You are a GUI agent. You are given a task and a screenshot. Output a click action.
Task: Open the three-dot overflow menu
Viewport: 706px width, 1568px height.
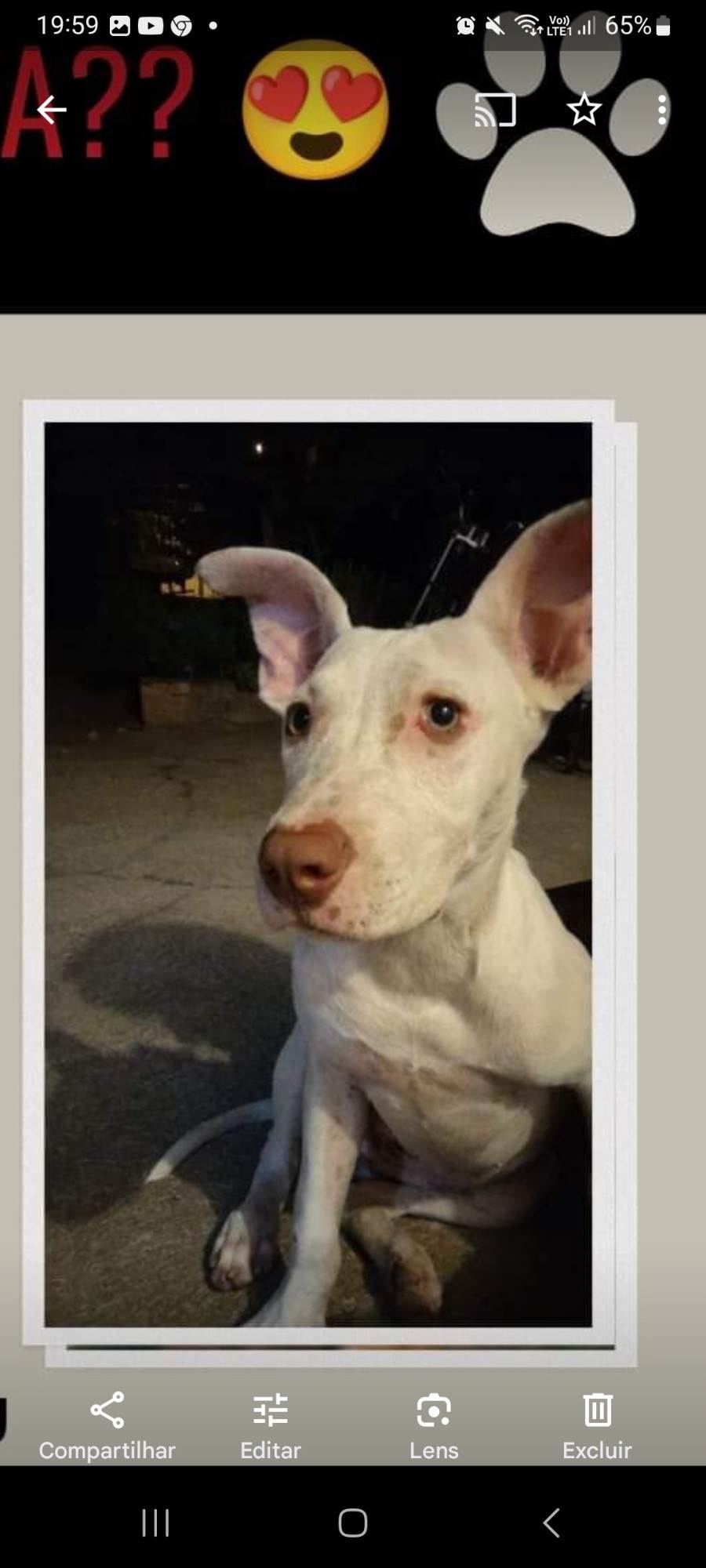tap(662, 110)
